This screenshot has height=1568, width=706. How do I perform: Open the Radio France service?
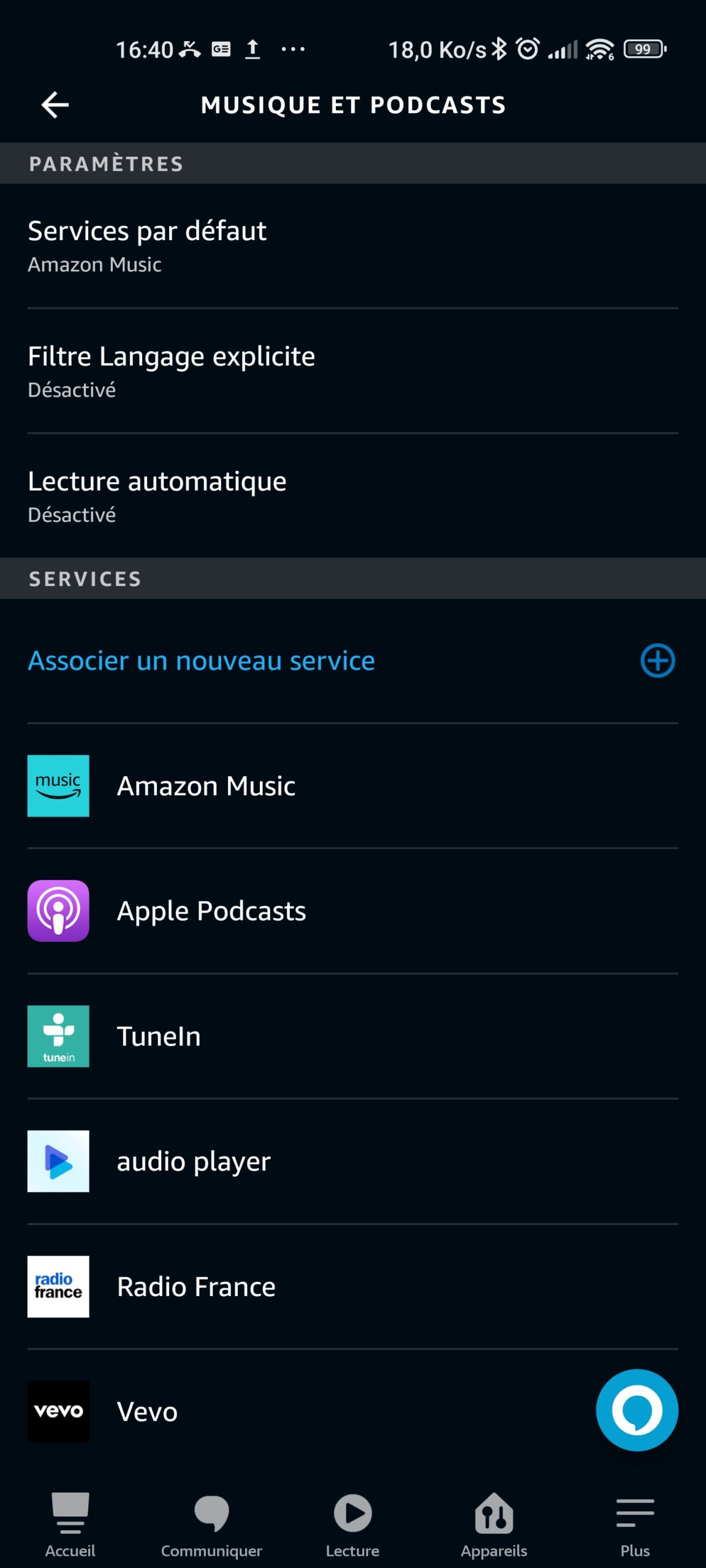[353, 1286]
